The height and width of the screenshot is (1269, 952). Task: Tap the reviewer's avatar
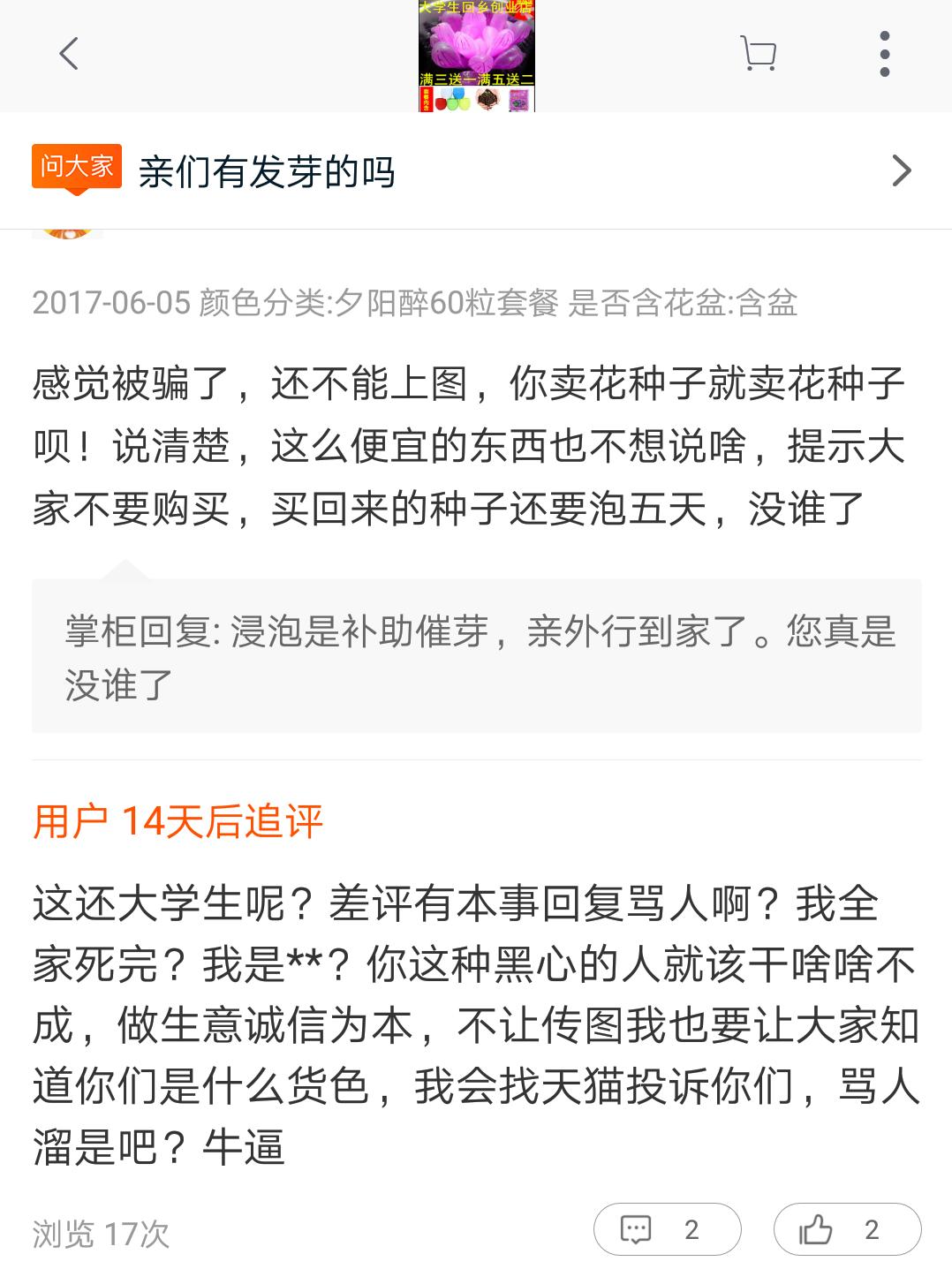[69, 231]
